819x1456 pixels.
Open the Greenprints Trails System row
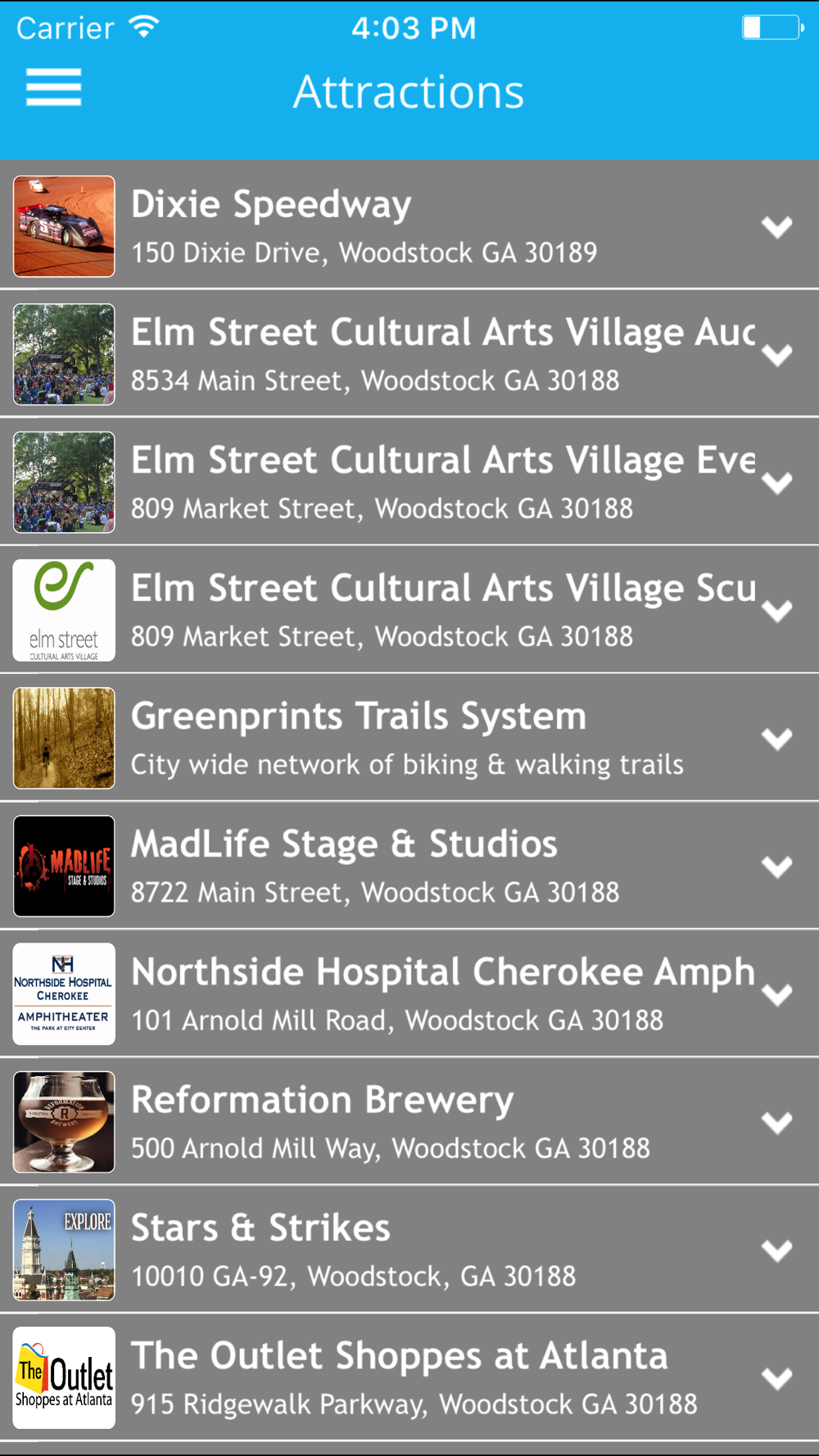409,738
